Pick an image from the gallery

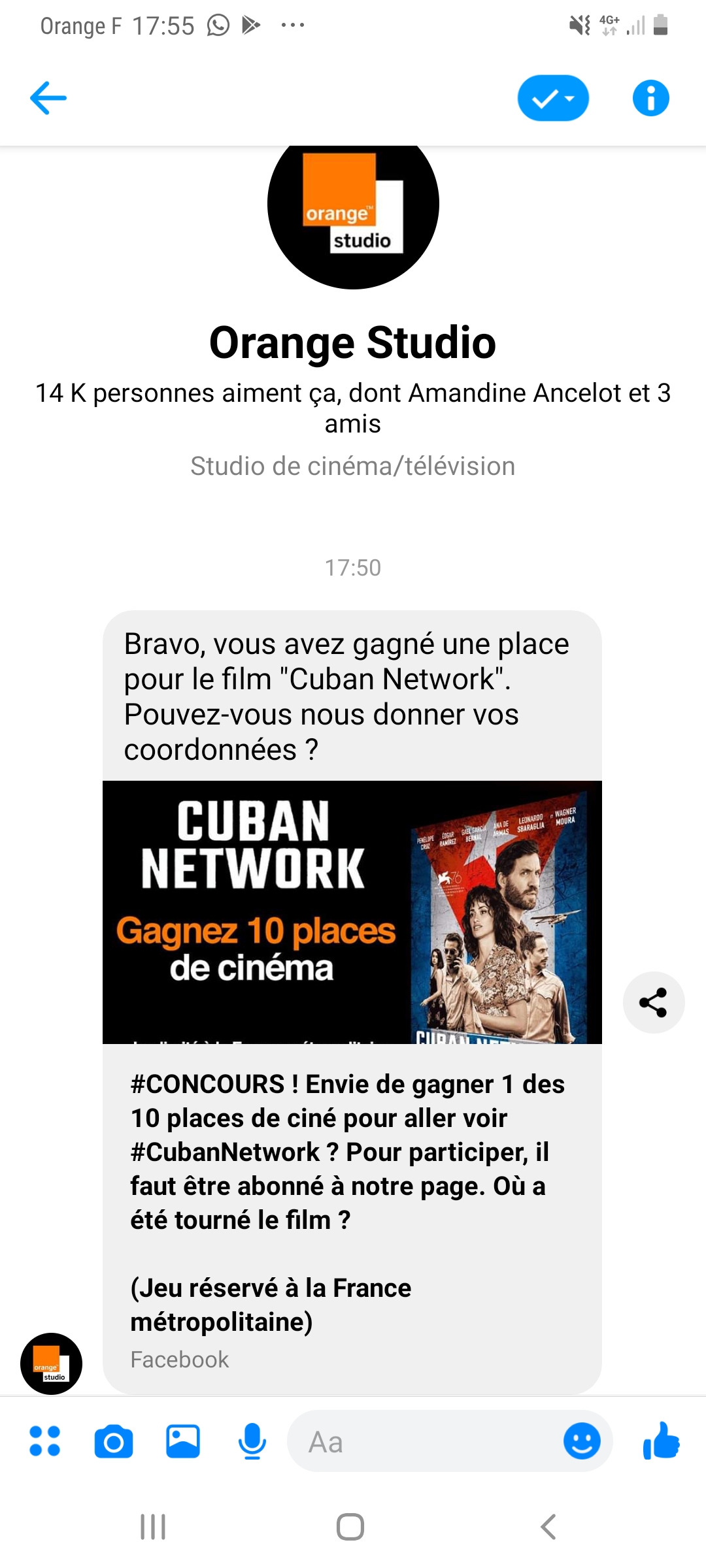point(183,1441)
